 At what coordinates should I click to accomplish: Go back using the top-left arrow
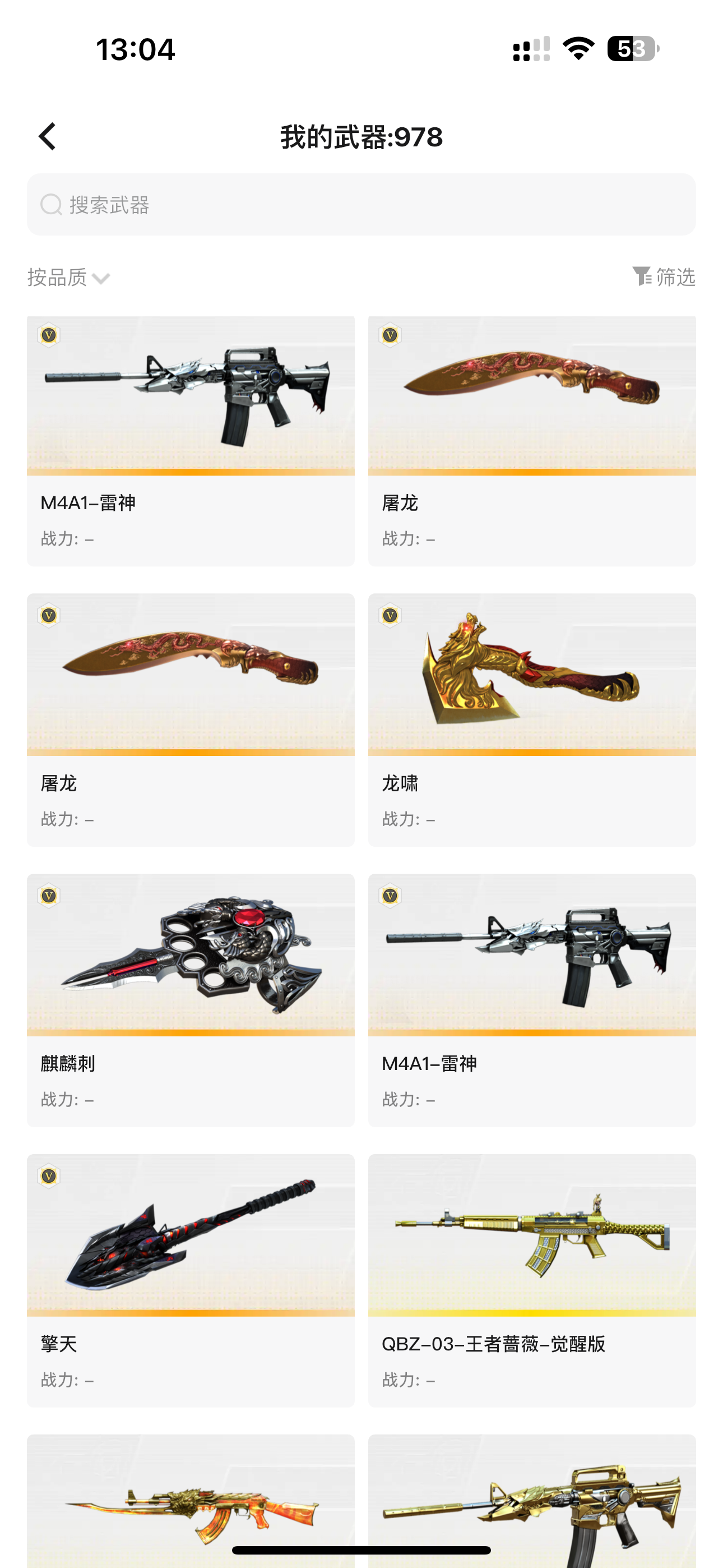click(x=48, y=136)
